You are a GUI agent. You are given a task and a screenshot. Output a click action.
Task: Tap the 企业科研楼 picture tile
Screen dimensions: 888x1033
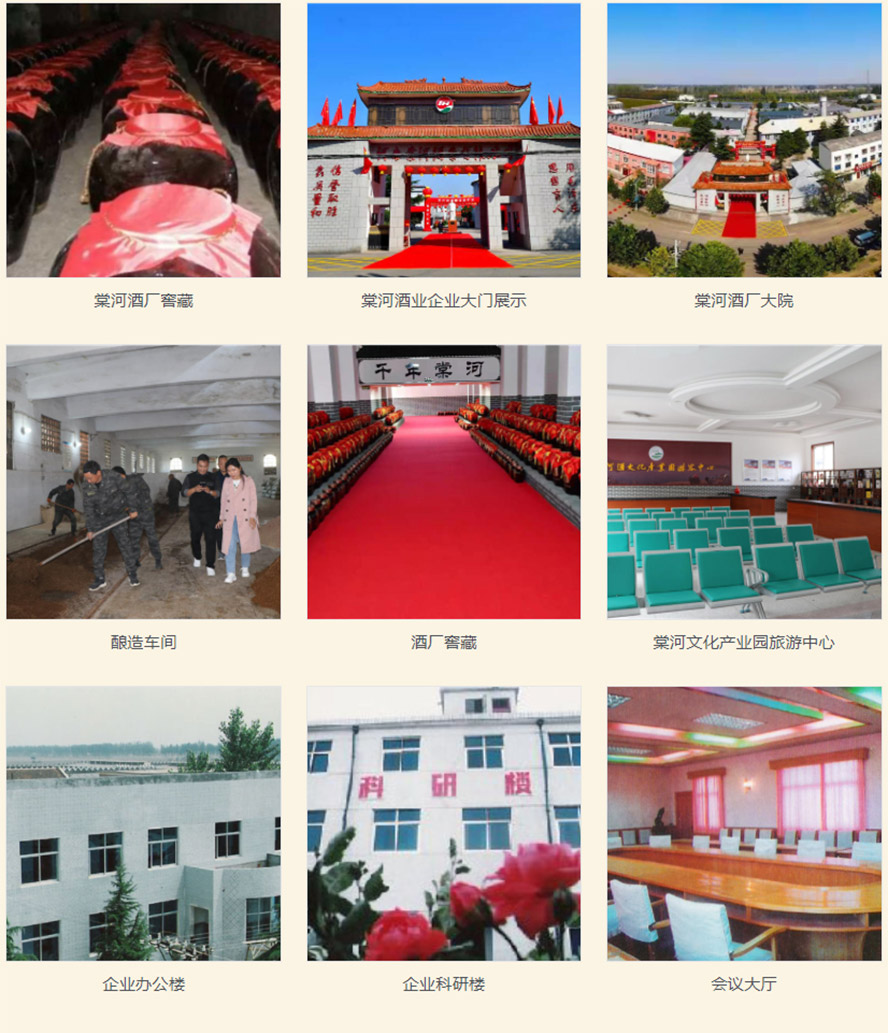[x=443, y=823]
